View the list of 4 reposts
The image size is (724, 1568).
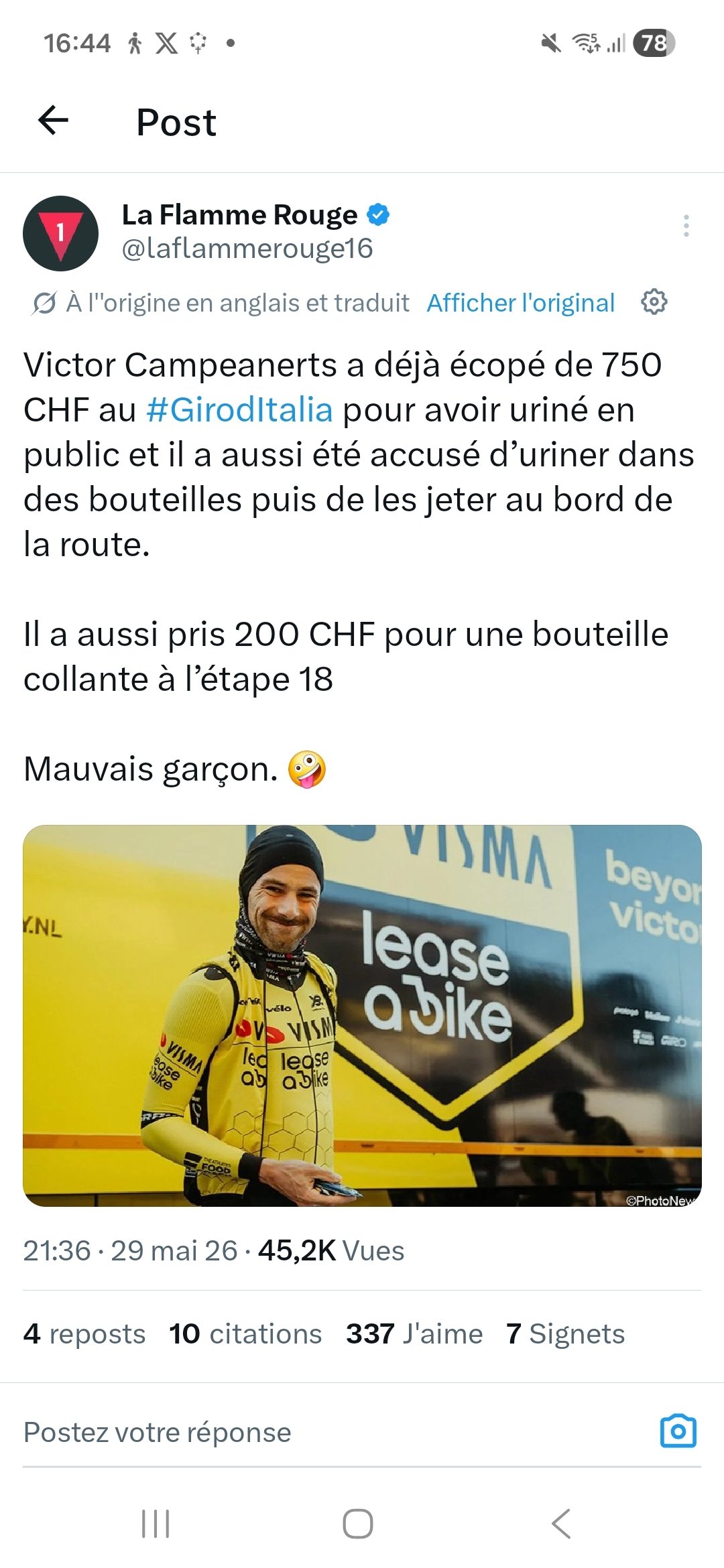point(84,1333)
